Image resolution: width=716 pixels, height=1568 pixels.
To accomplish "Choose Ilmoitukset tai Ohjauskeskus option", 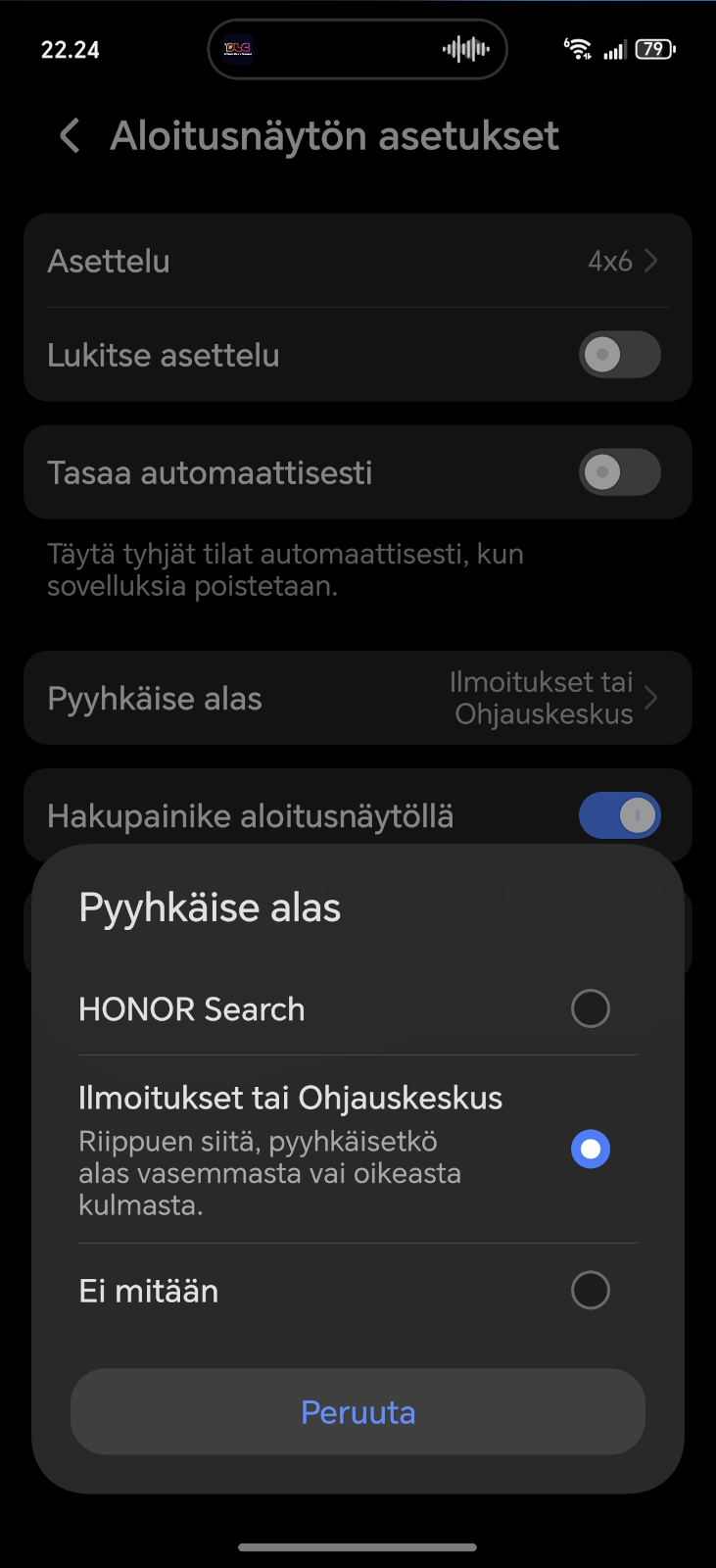I will 358,1150.
